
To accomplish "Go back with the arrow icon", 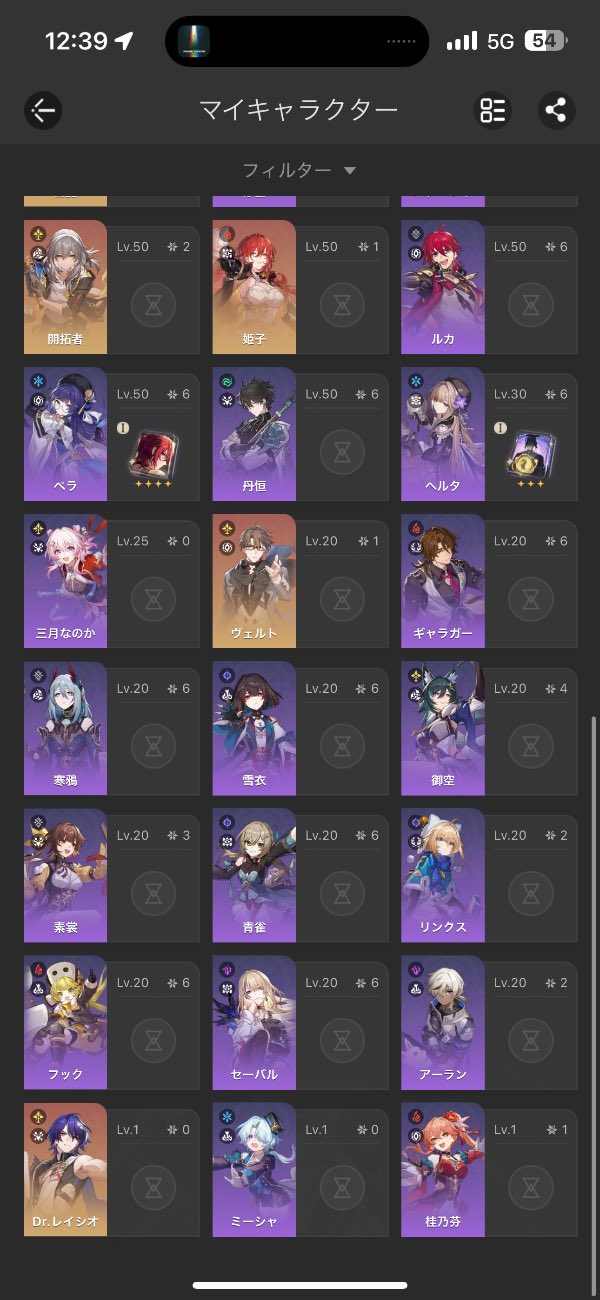I will [43, 110].
